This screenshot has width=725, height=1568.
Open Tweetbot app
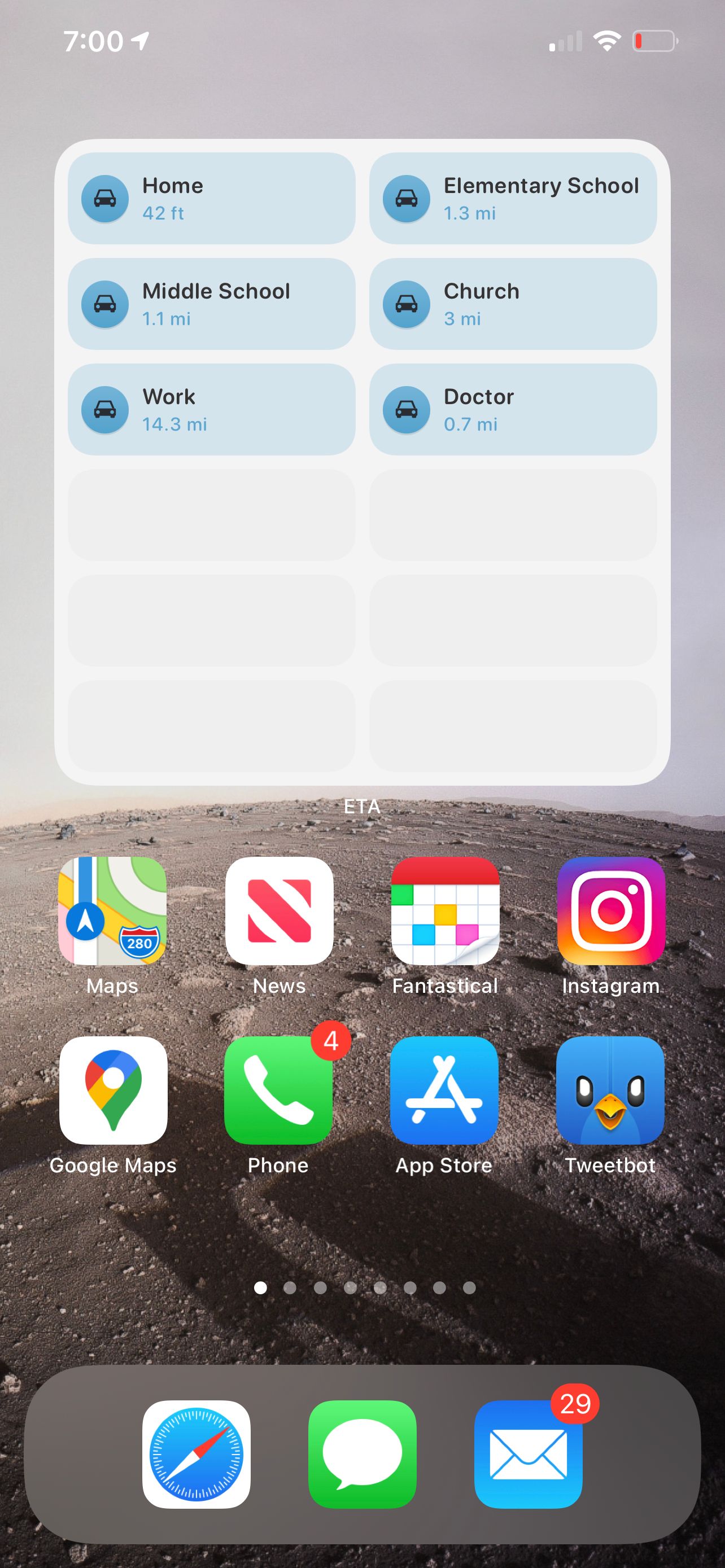pos(610,1090)
